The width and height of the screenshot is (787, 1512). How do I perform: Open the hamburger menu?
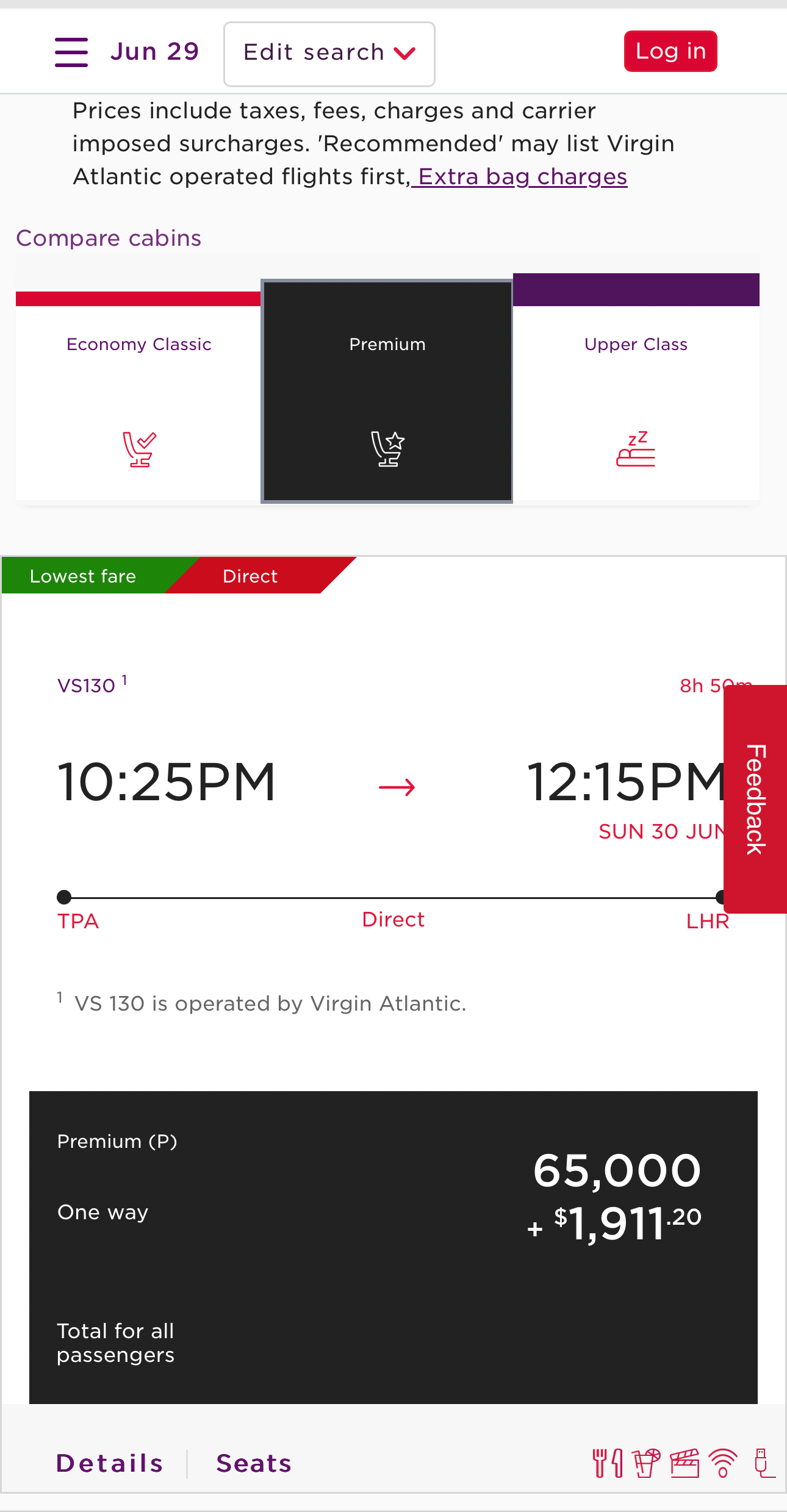coord(71,52)
